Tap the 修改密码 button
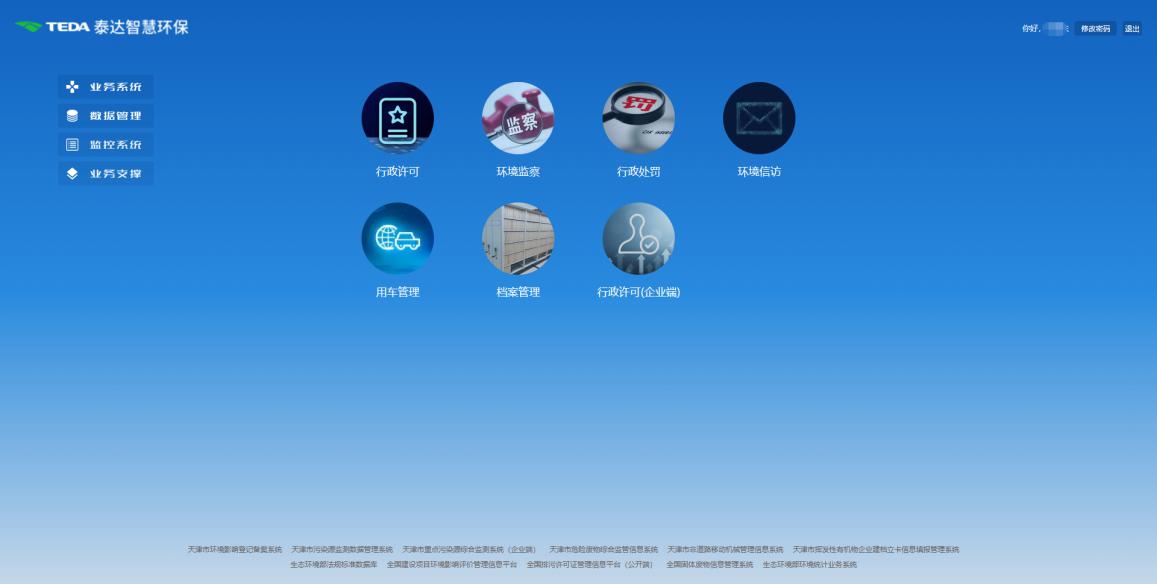The image size is (1157, 584). pyautogui.click(x=1095, y=29)
